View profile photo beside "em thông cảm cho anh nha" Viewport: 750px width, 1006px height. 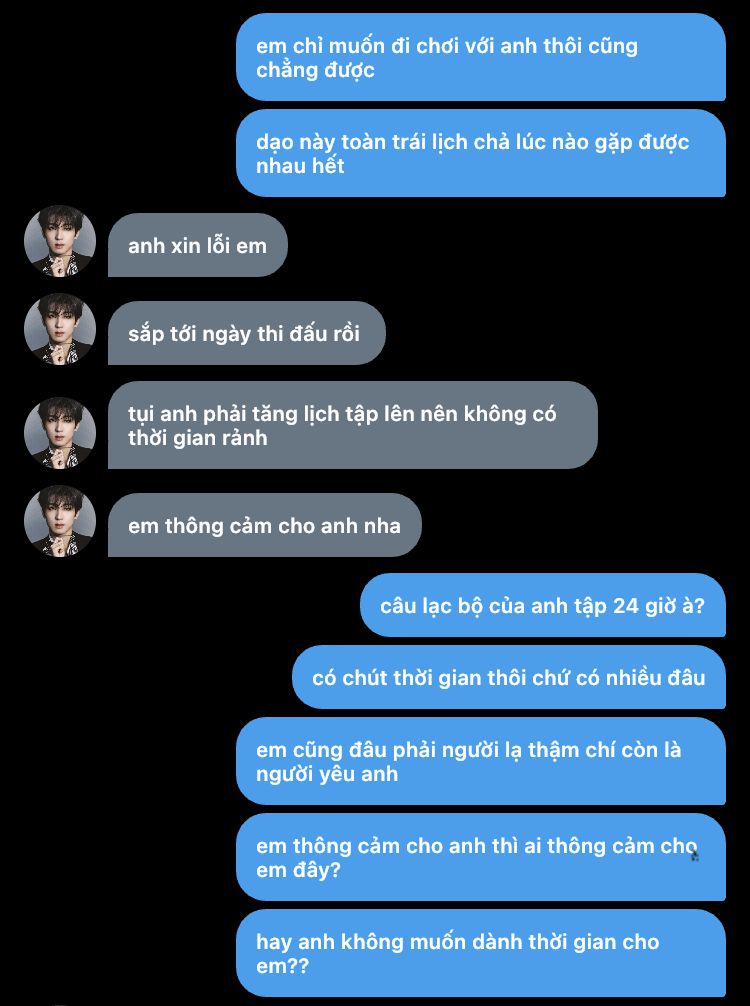click(60, 522)
